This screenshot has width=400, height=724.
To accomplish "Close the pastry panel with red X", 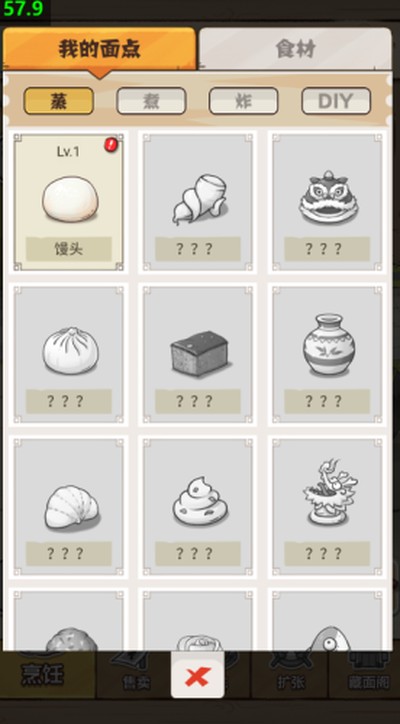I will (x=198, y=675).
